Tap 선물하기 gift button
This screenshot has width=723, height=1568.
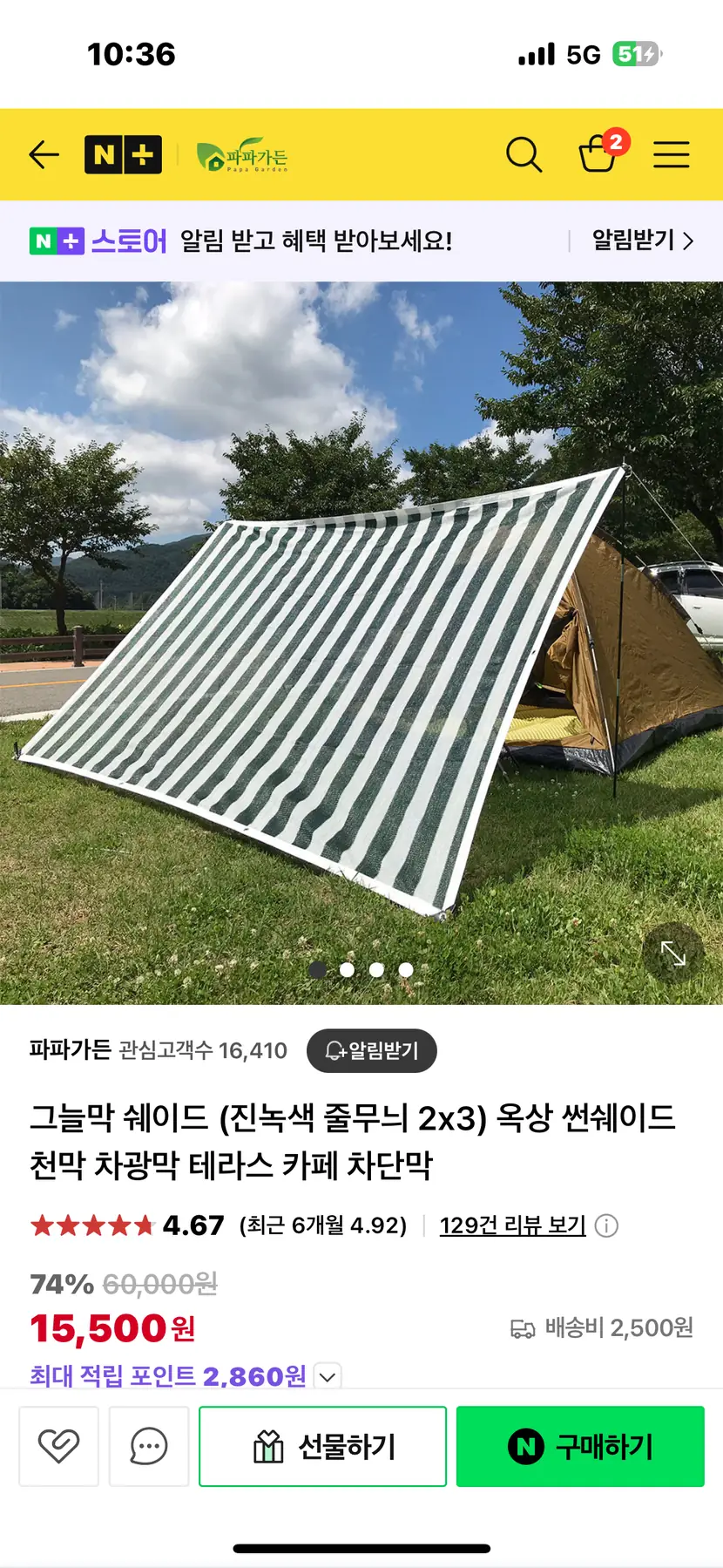[x=322, y=1446]
